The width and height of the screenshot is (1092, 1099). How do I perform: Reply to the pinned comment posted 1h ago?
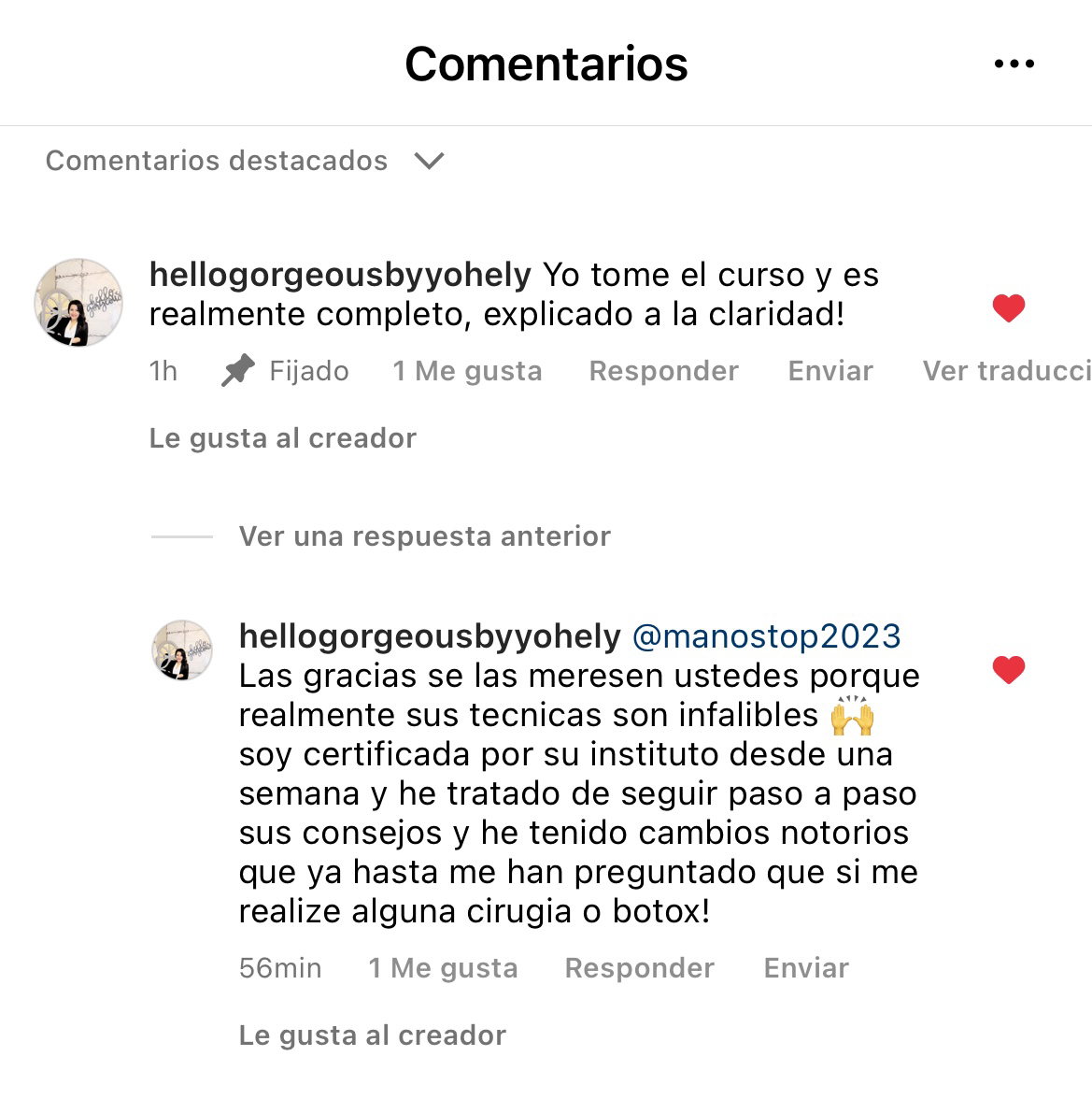pos(663,371)
